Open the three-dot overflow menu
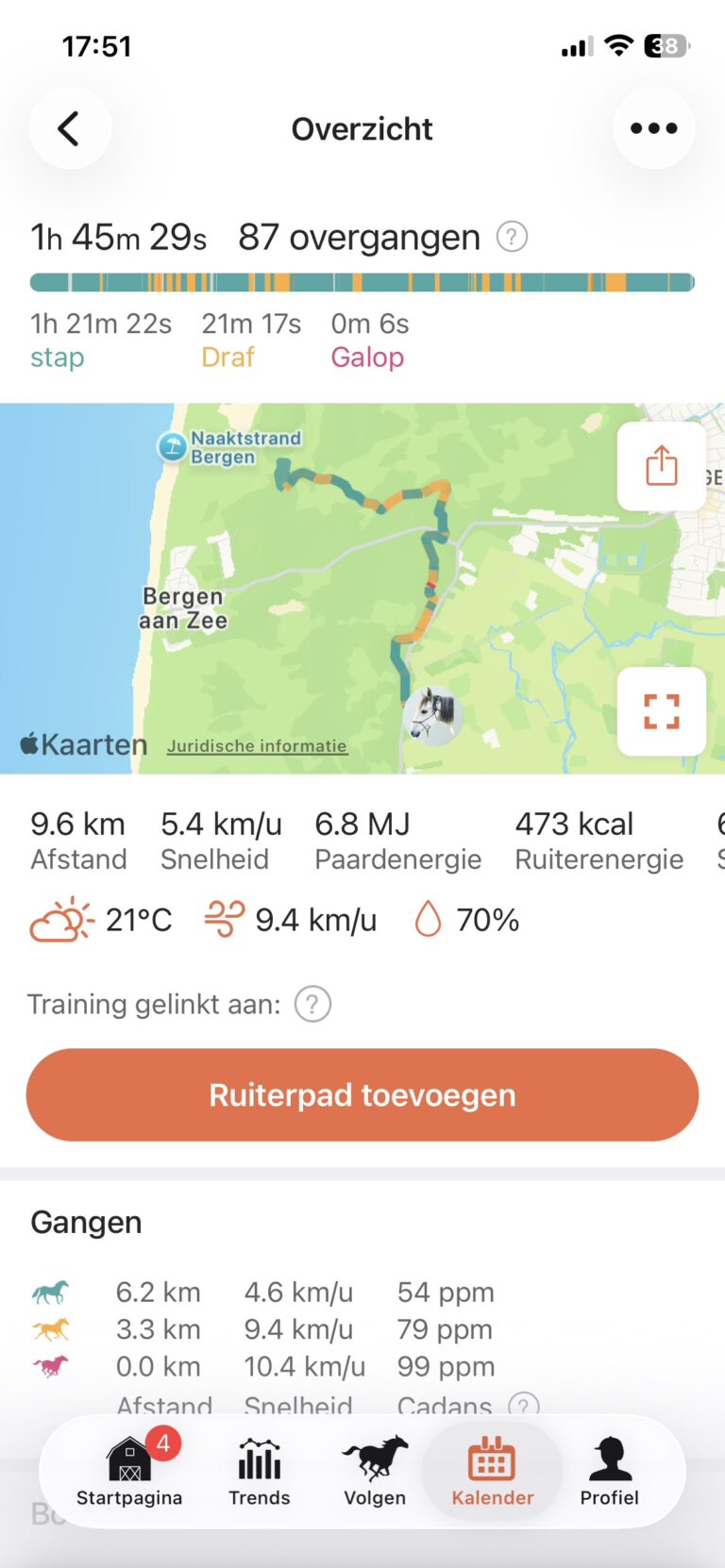The image size is (725, 1568). 653,128
